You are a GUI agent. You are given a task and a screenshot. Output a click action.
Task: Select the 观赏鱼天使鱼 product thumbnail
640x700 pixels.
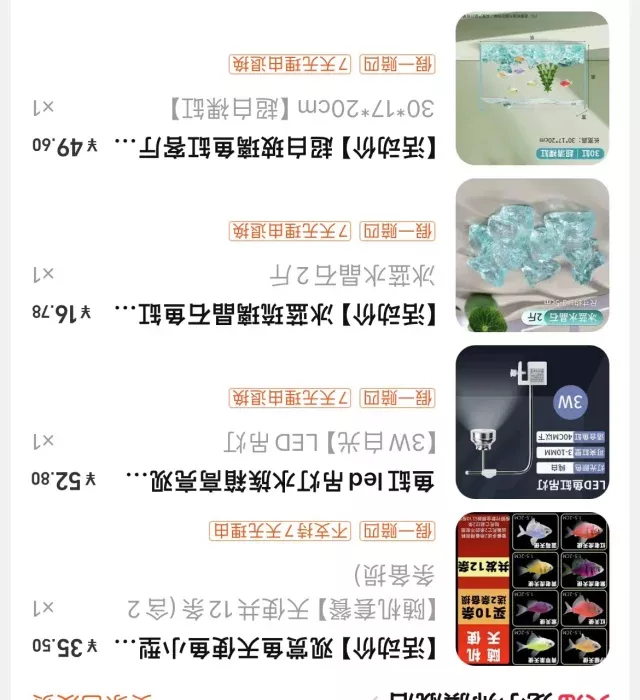pyautogui.click(x=532, y=588)
